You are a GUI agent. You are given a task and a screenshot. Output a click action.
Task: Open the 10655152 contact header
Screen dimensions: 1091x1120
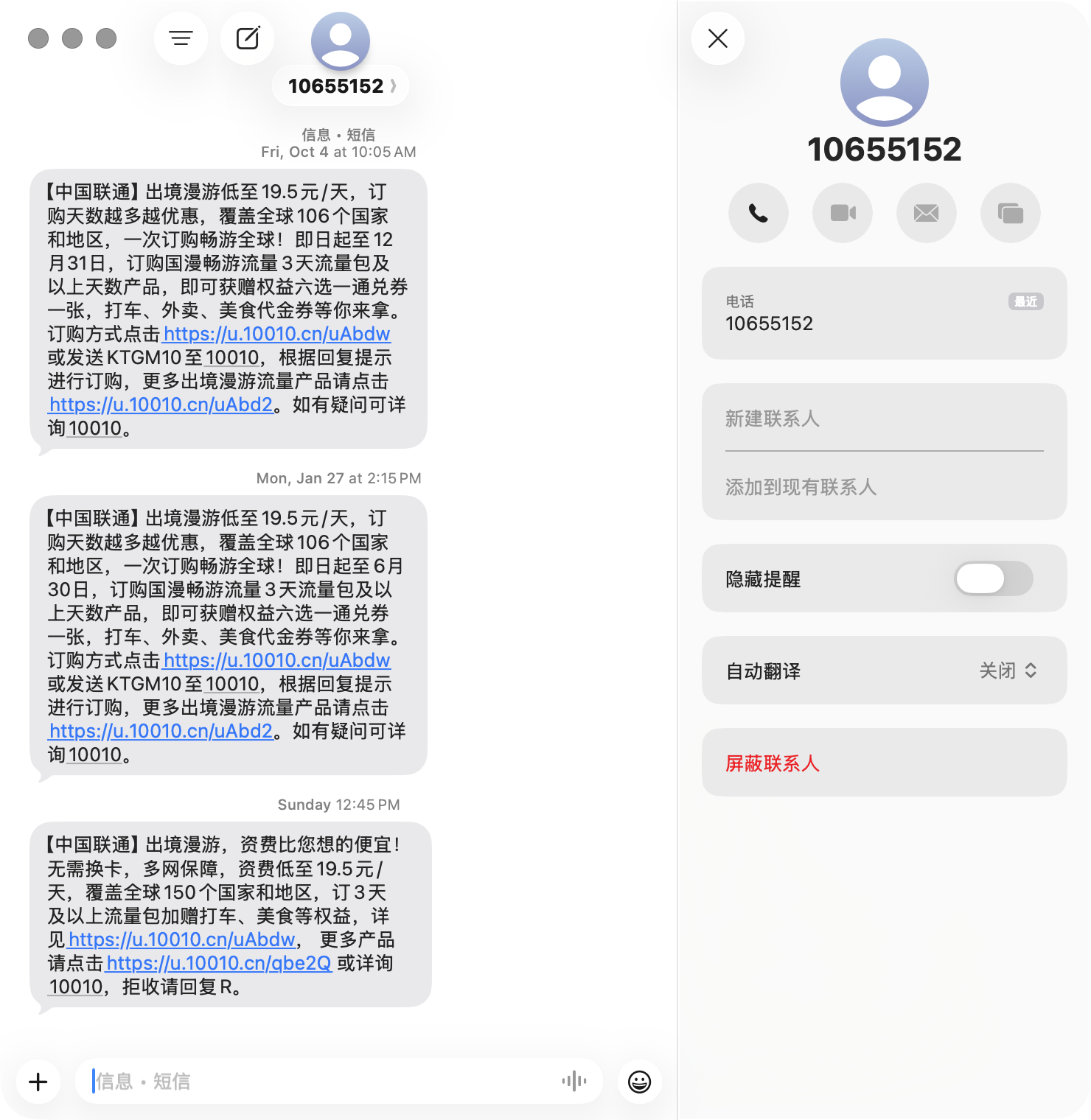341,86
